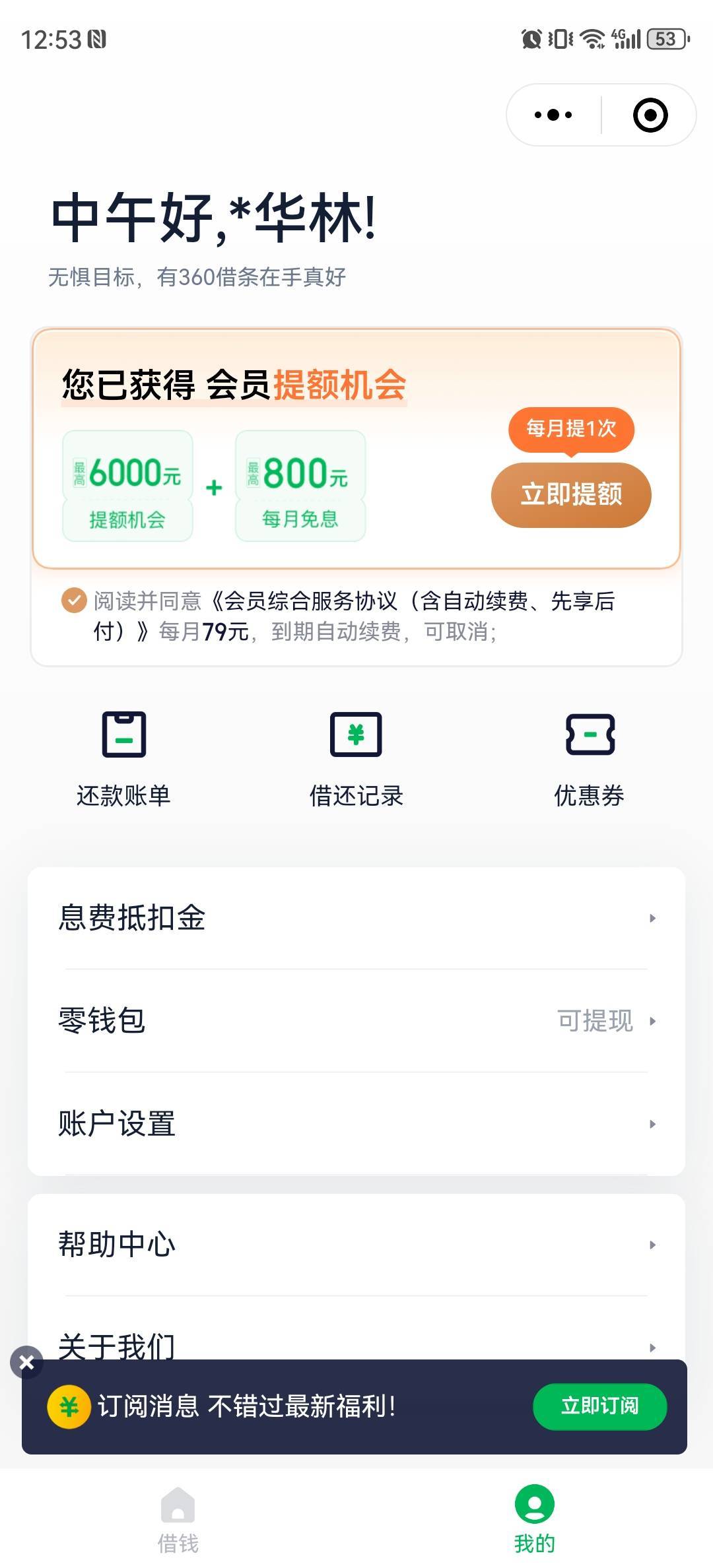Viewport: 713px width, 1568px height.
Task: View 借还记录
Action: [356, 759]
